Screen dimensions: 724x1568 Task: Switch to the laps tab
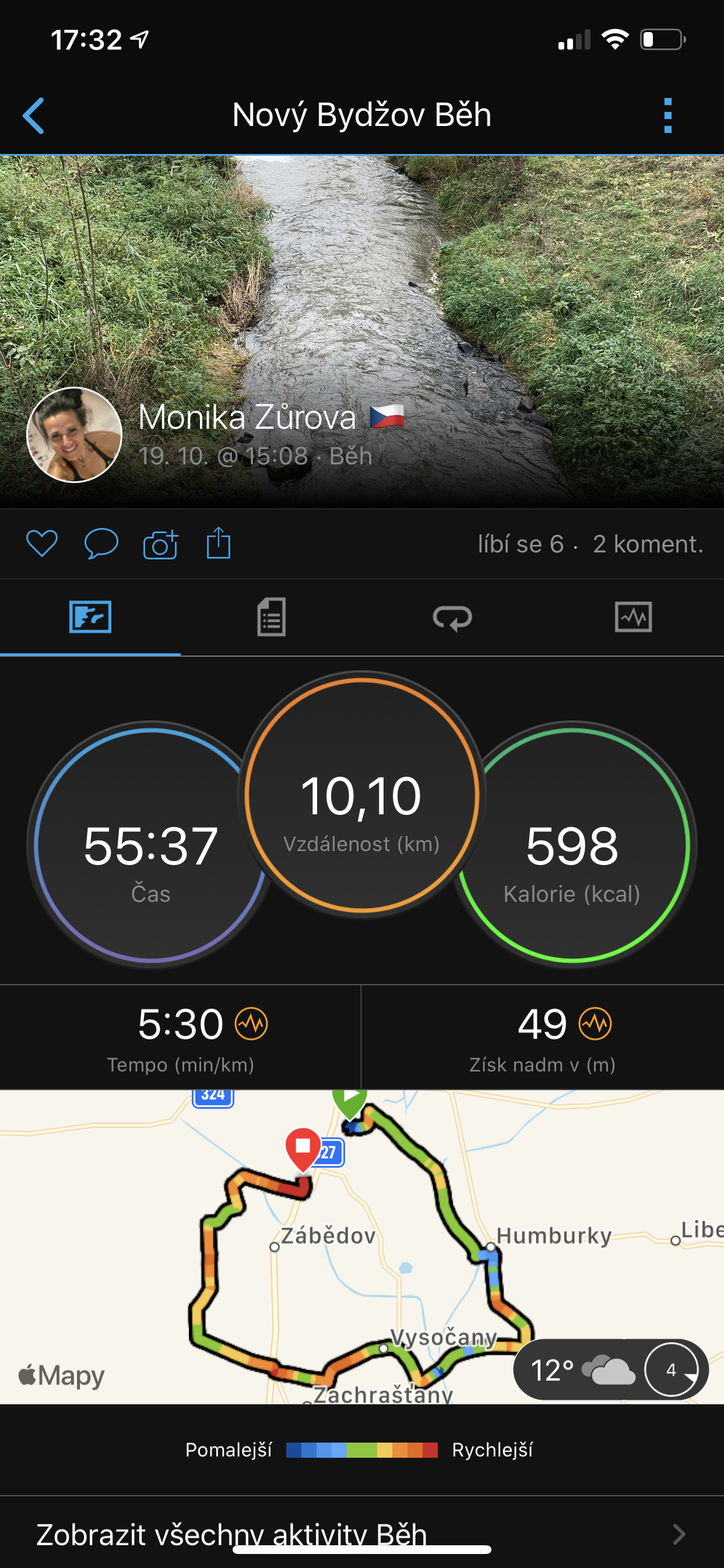(x=452, y=617)
